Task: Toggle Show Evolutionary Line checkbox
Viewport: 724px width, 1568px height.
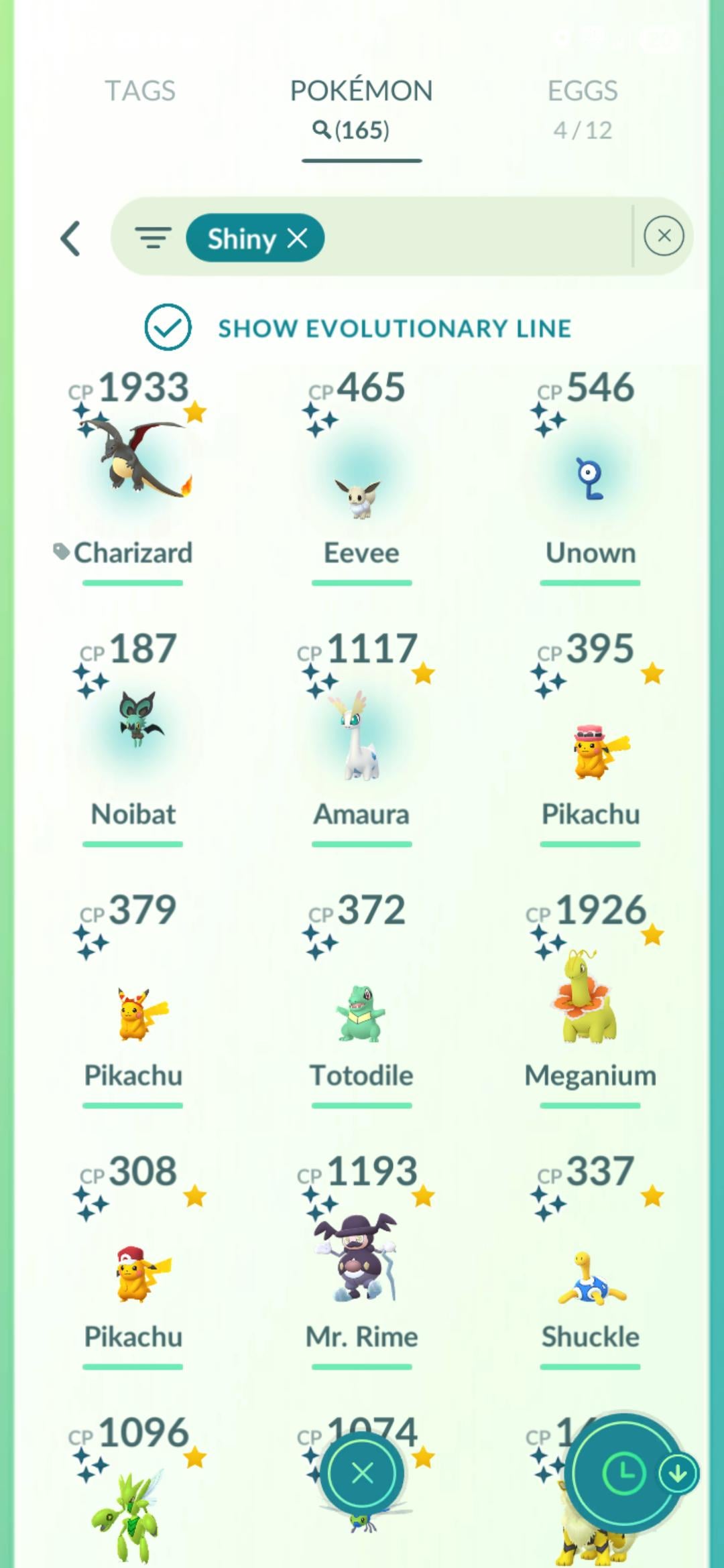Action: pyautogui.click(x=168, y=327)
